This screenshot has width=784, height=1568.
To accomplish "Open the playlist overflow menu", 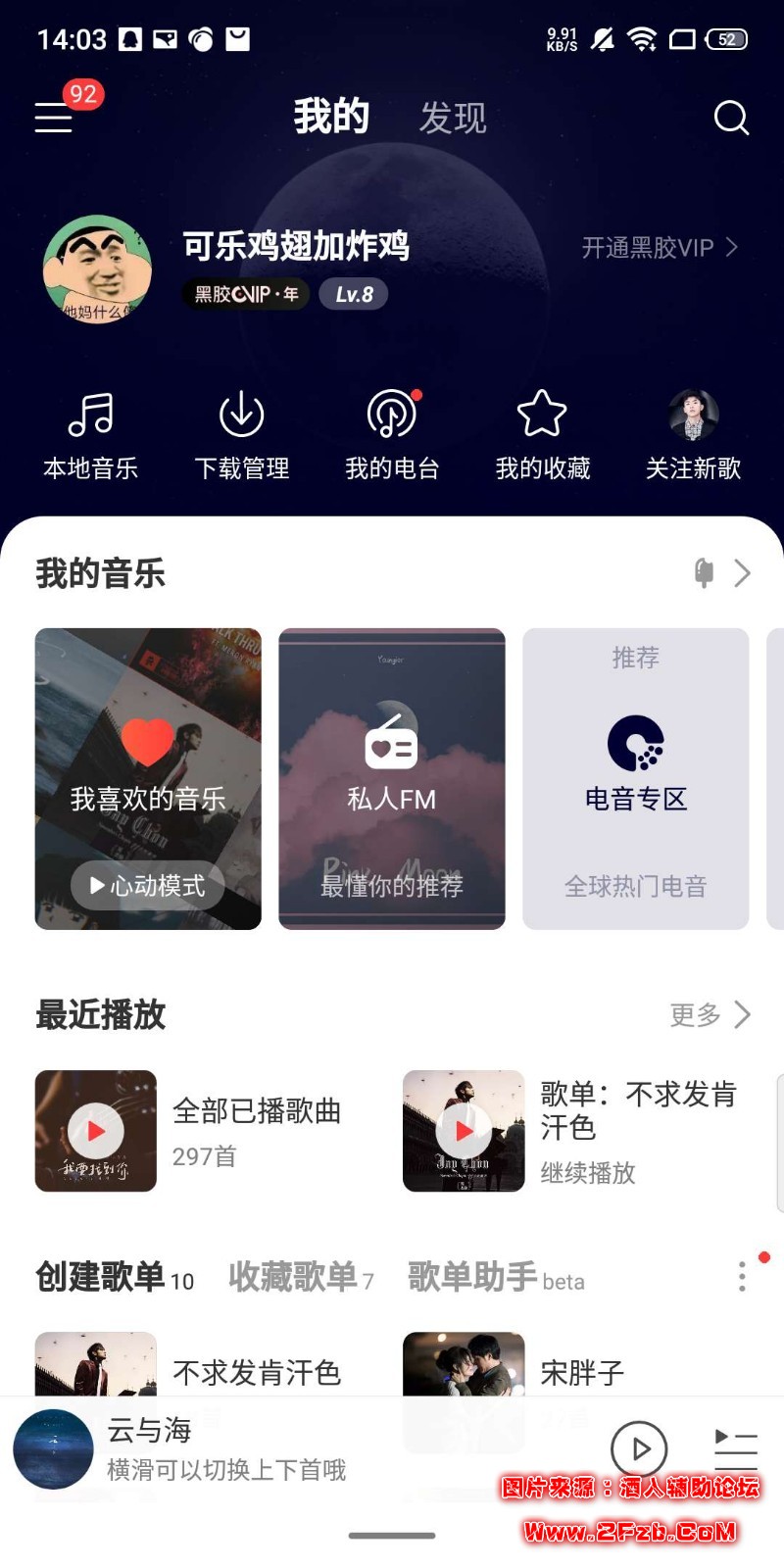I will (x=742, y=1276).
